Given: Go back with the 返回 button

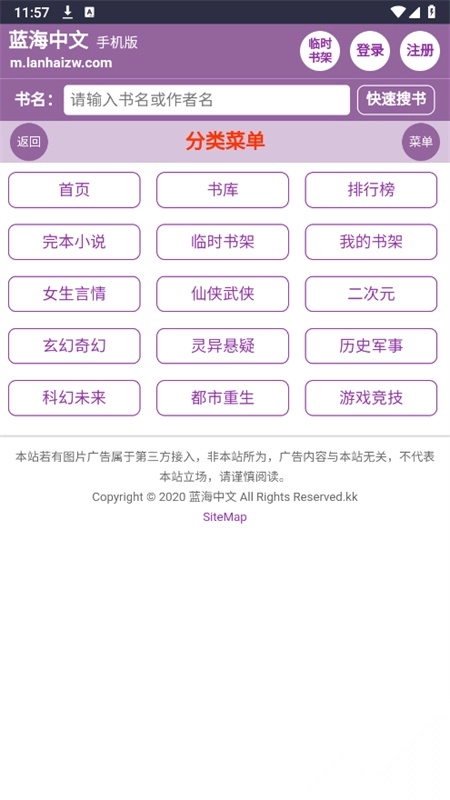Looking at the screenshot, I should [29, 142].
